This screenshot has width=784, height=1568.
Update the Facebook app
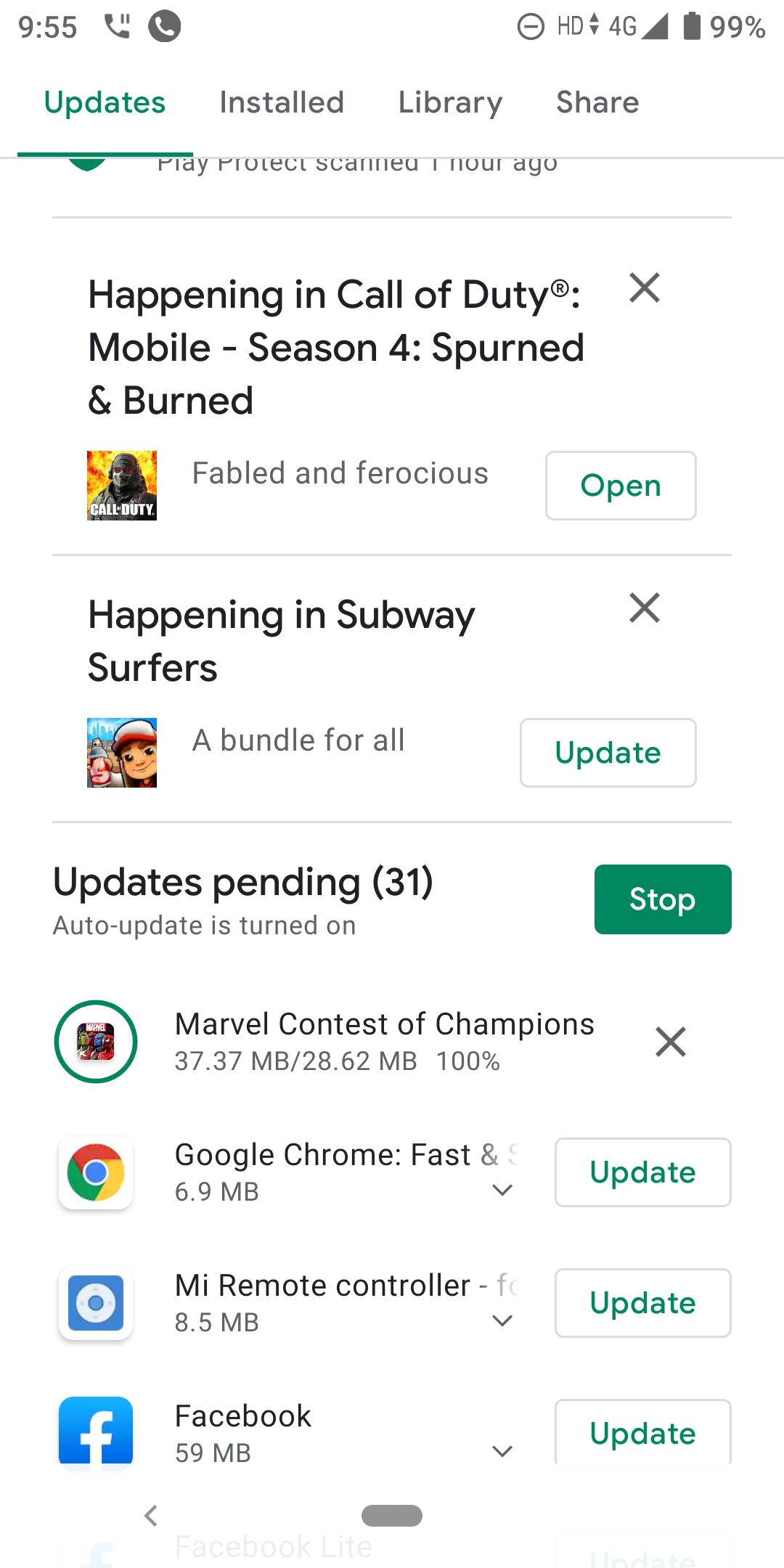click(x=643, y=1432)
